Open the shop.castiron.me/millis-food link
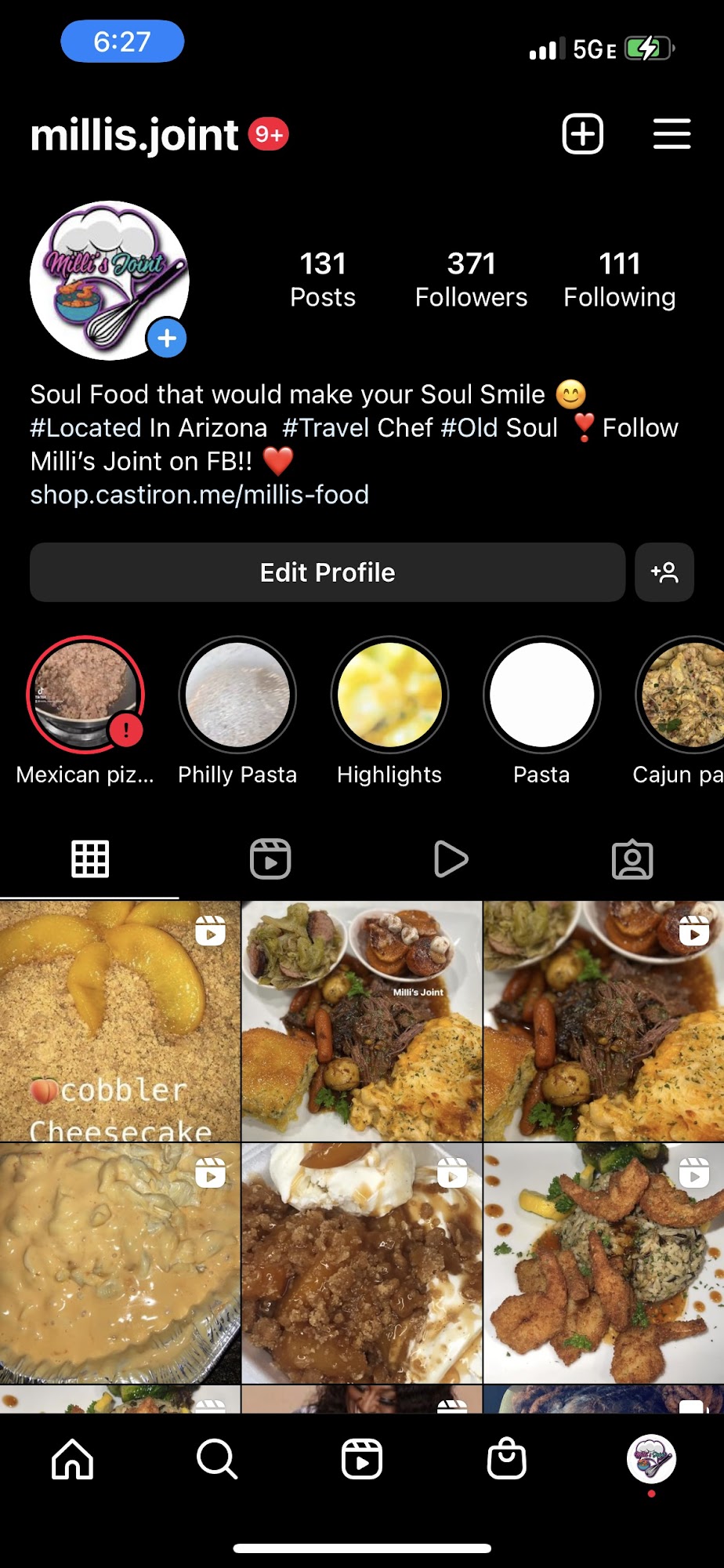This screenshot has width=724, height=1568. tap(199, 495)
